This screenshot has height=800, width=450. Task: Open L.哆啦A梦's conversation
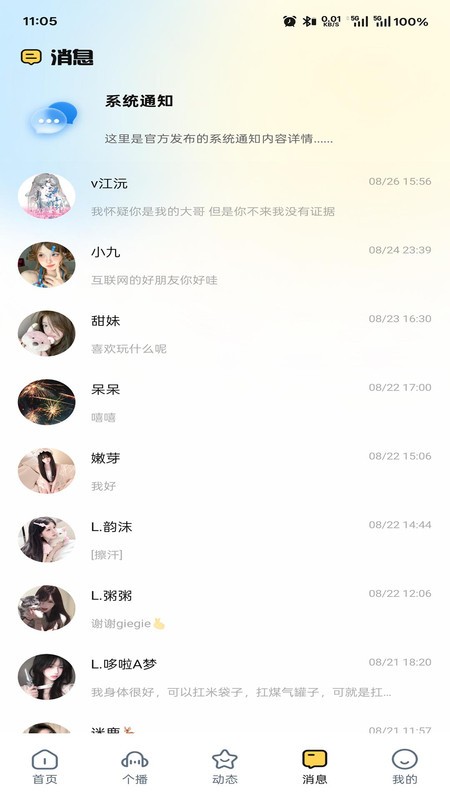(225, 678)
